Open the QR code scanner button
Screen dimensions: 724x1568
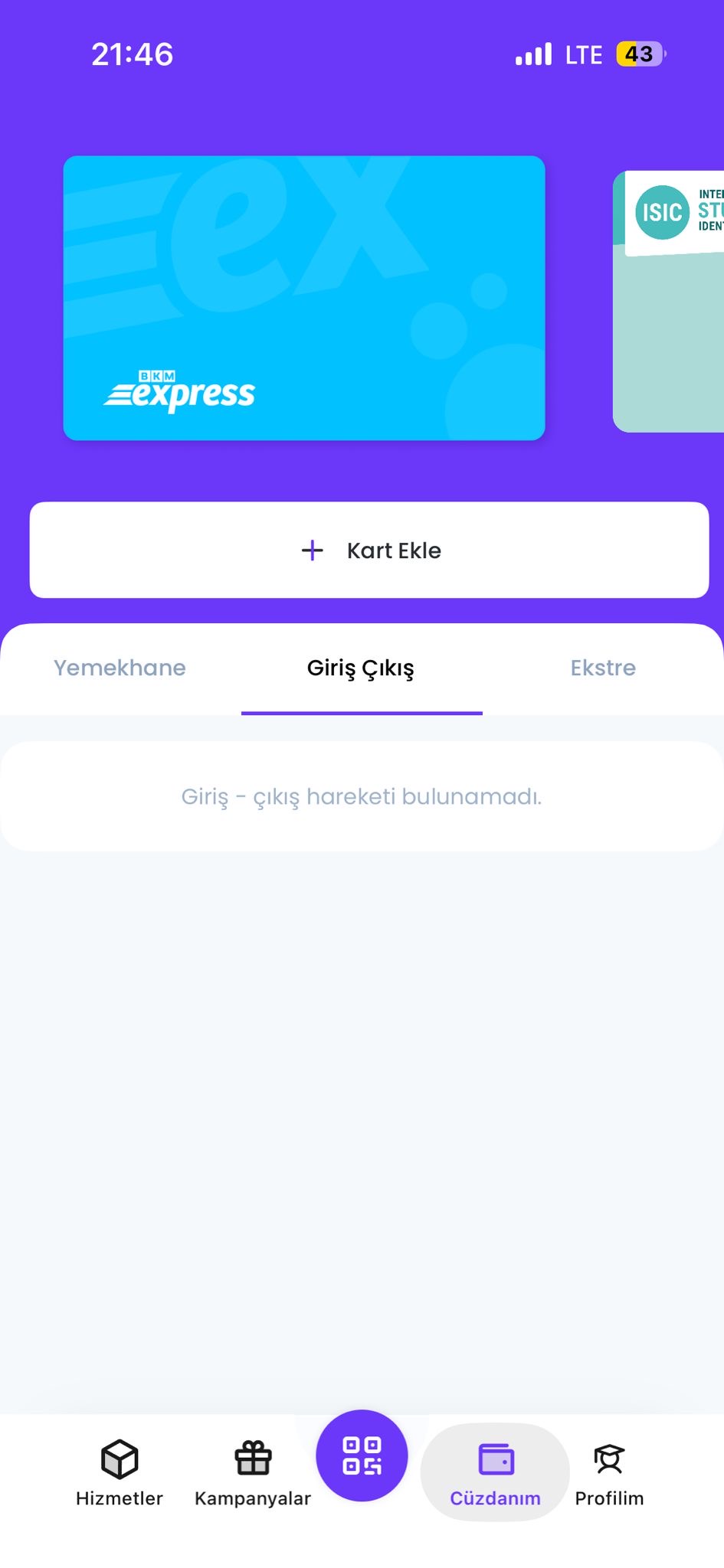pyautogui.click(x=362, y=1455)
